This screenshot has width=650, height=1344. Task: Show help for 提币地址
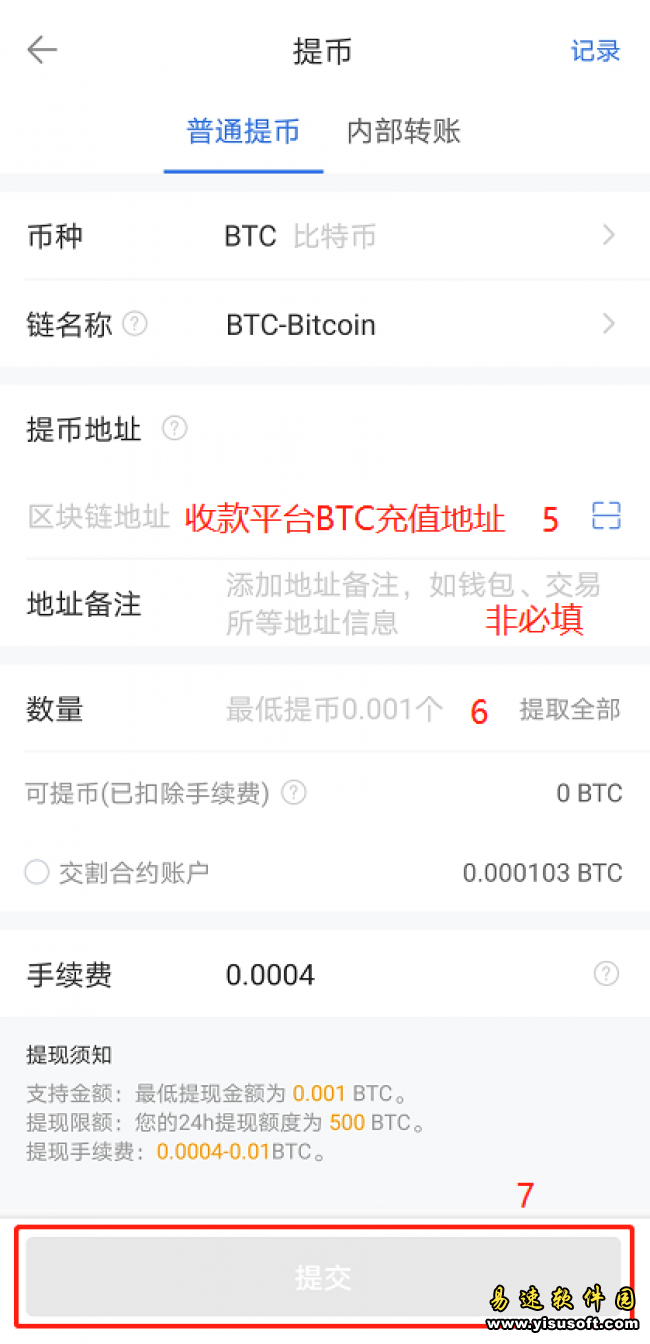(x=175, y=429)
